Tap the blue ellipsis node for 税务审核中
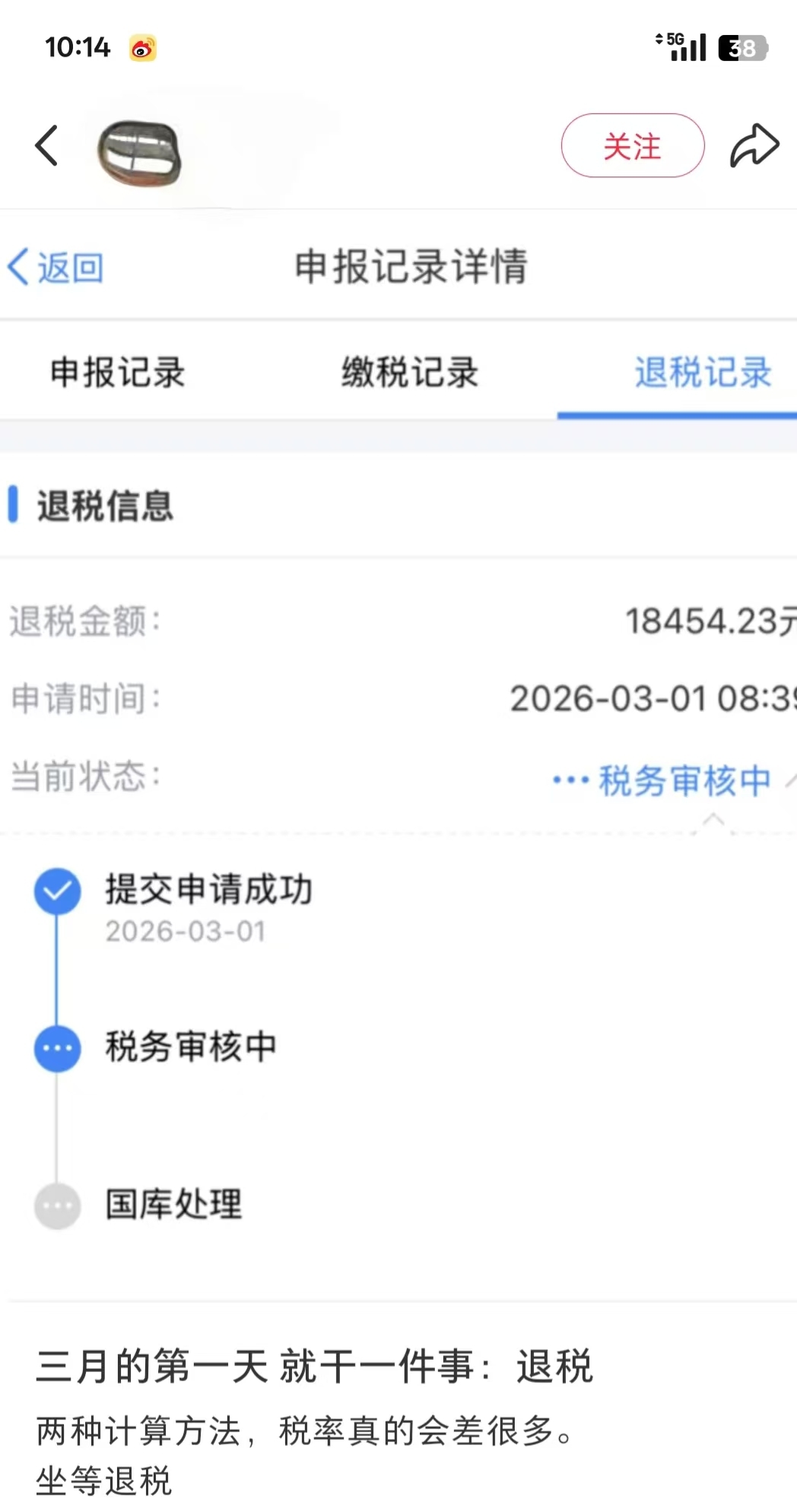The image size is (797, 1512). click(56, 1047)
